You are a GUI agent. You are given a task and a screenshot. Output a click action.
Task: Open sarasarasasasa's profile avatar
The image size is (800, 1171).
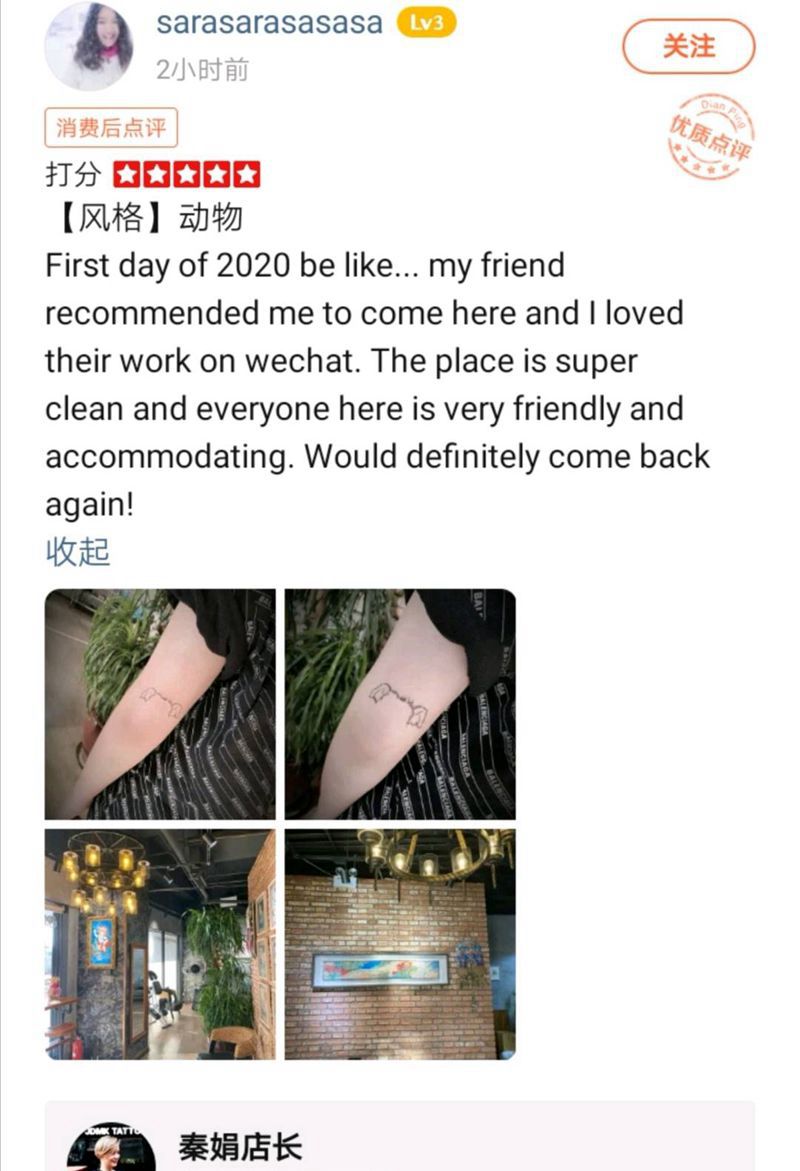tap(90, 47)
